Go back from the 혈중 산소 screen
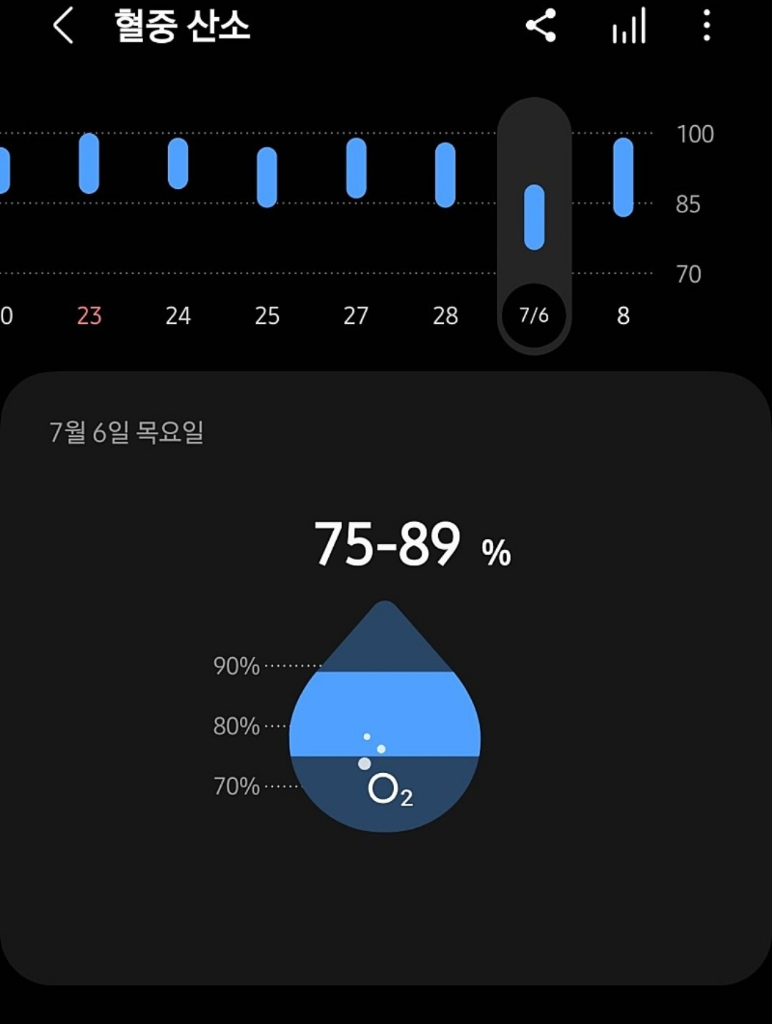The width and height of the screenshot is (772, 1024). (x=63, y=27)
